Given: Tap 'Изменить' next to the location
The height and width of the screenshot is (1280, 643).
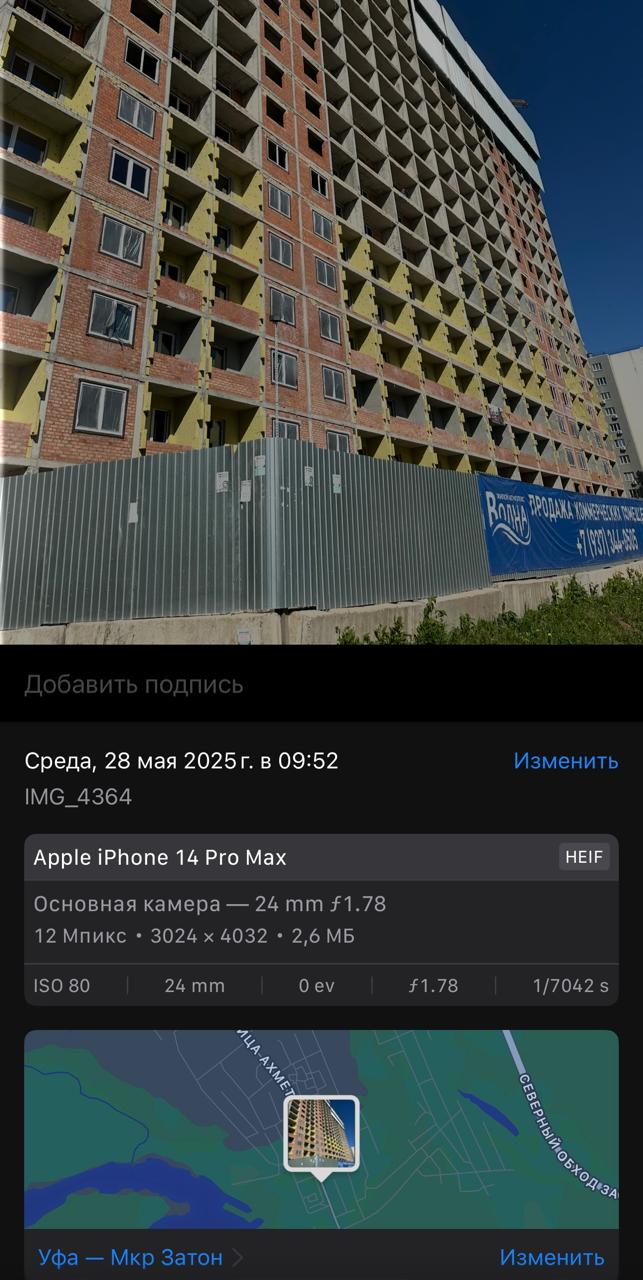Looking at the screenshot, I should [x=552, y=1257].
